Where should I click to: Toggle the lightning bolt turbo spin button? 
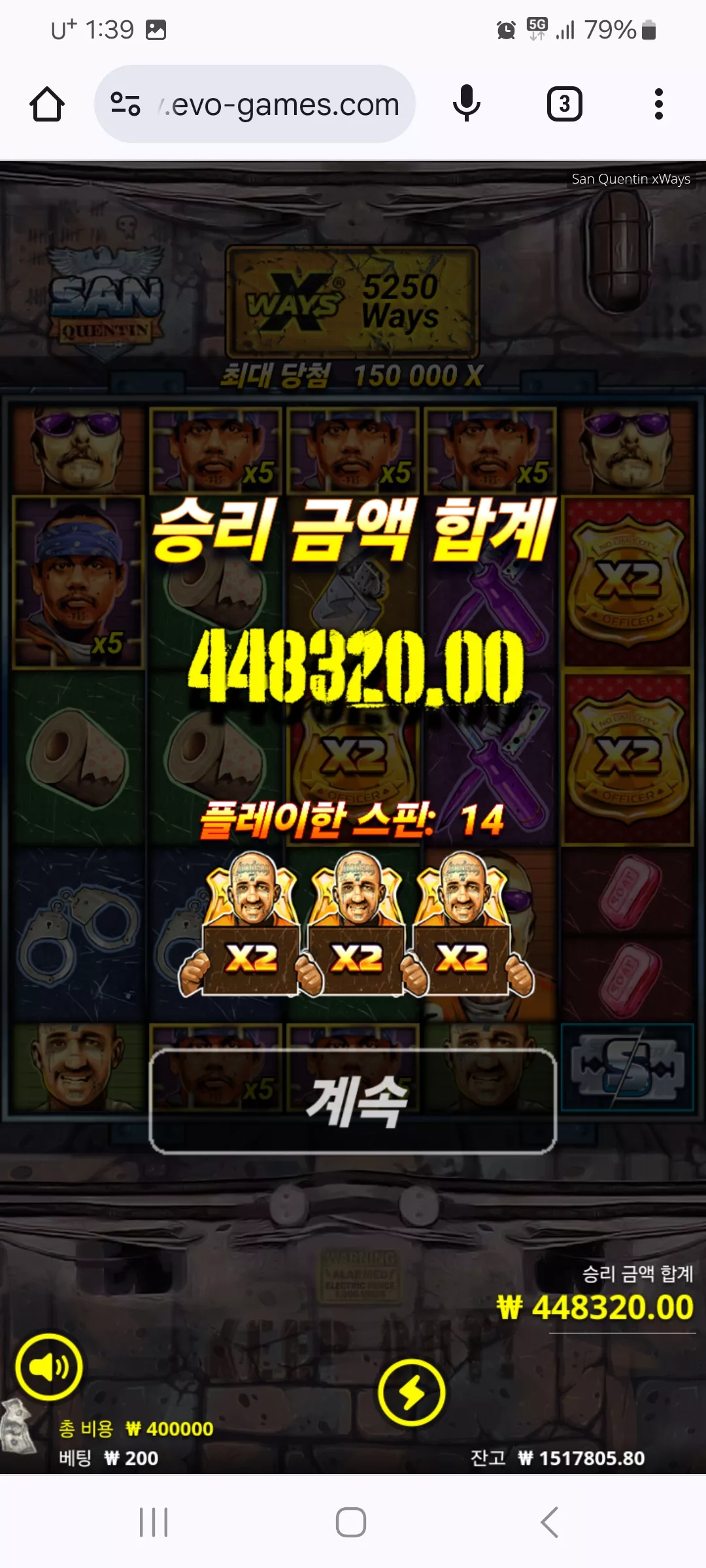point(412,1393)
